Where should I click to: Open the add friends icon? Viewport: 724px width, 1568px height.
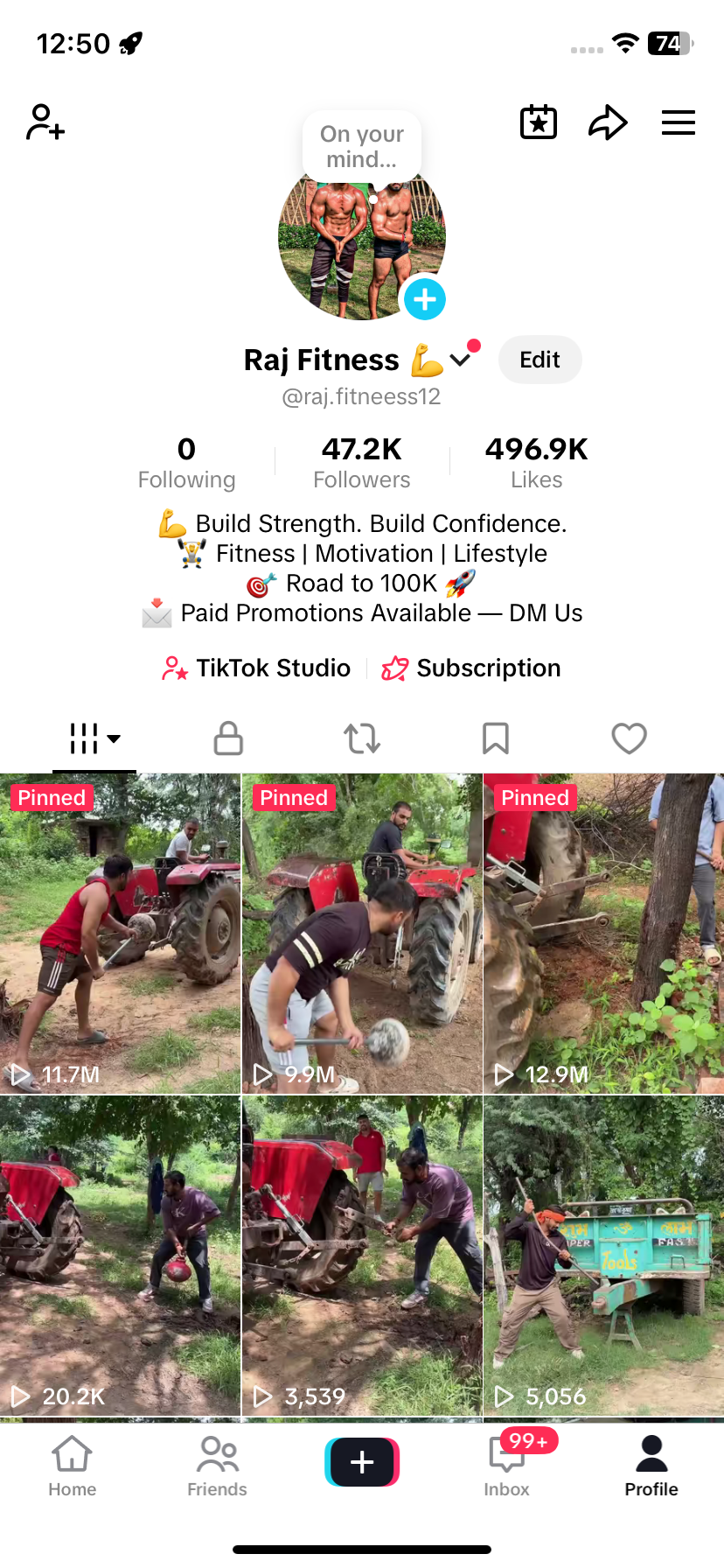point(45,122)
